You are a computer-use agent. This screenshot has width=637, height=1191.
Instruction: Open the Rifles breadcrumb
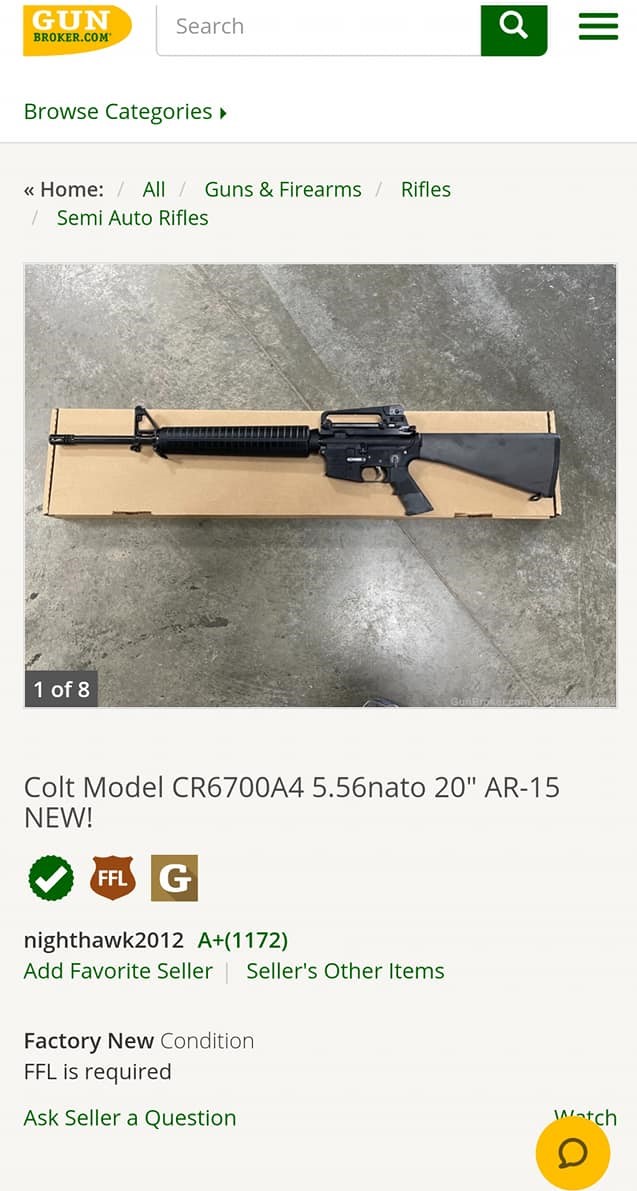pyautogui.click(x=426, y=189)
